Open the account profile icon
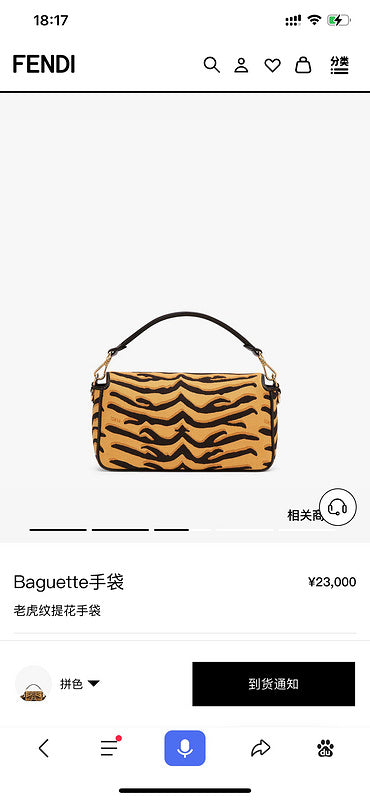 [241, 65]
